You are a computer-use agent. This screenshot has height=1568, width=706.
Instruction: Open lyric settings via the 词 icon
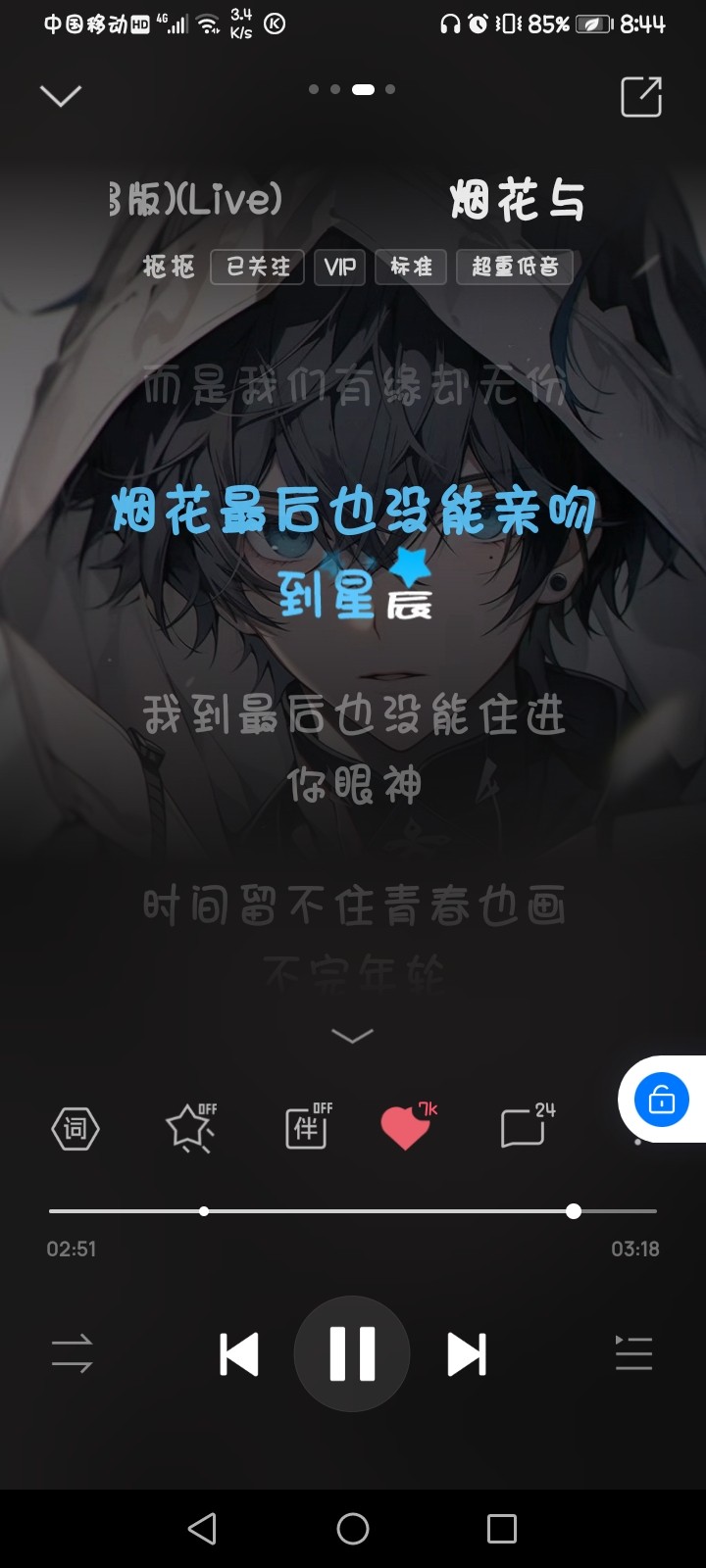click(x=76, y=1128)
